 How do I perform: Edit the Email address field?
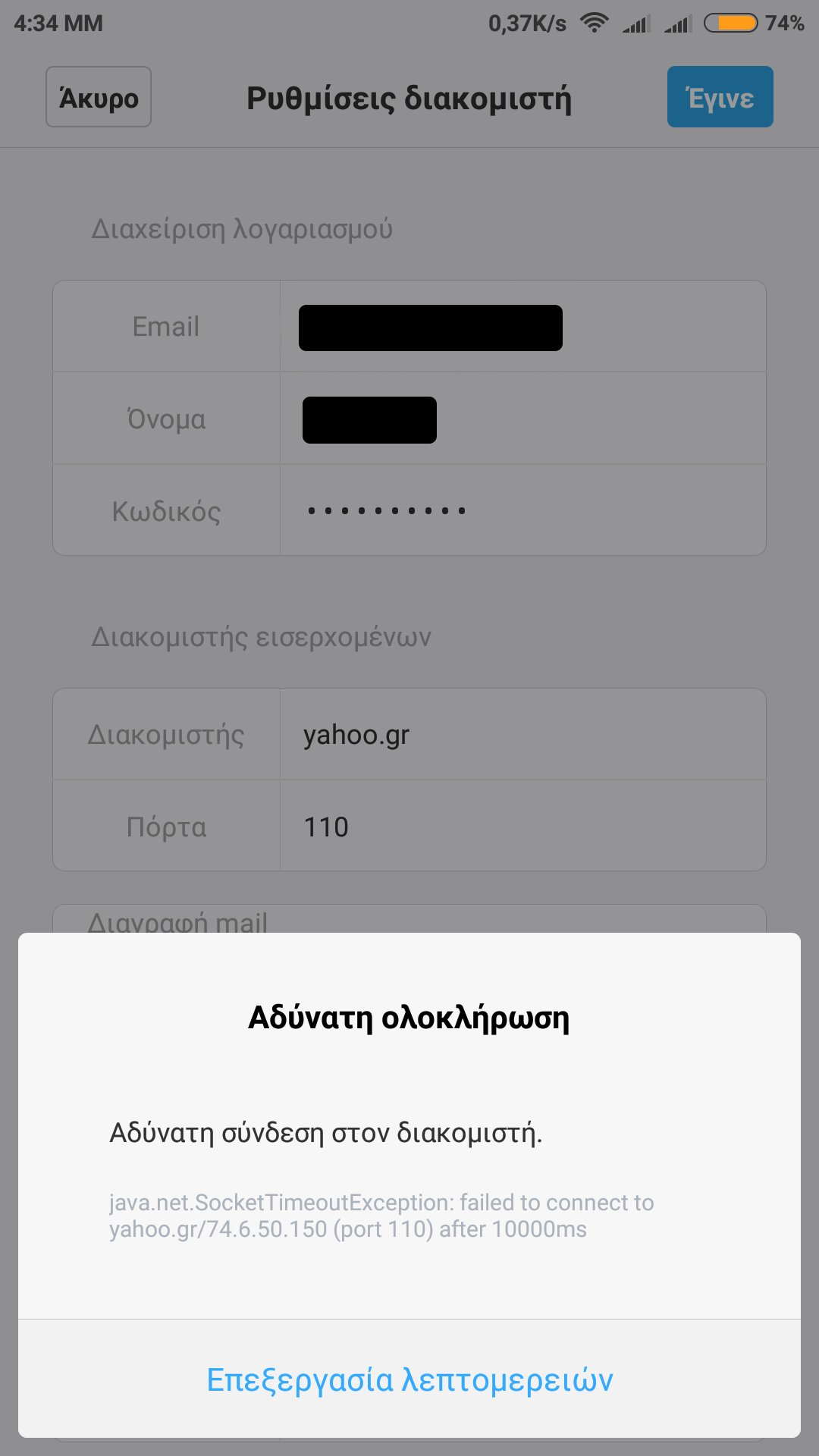tap(522, 327)
